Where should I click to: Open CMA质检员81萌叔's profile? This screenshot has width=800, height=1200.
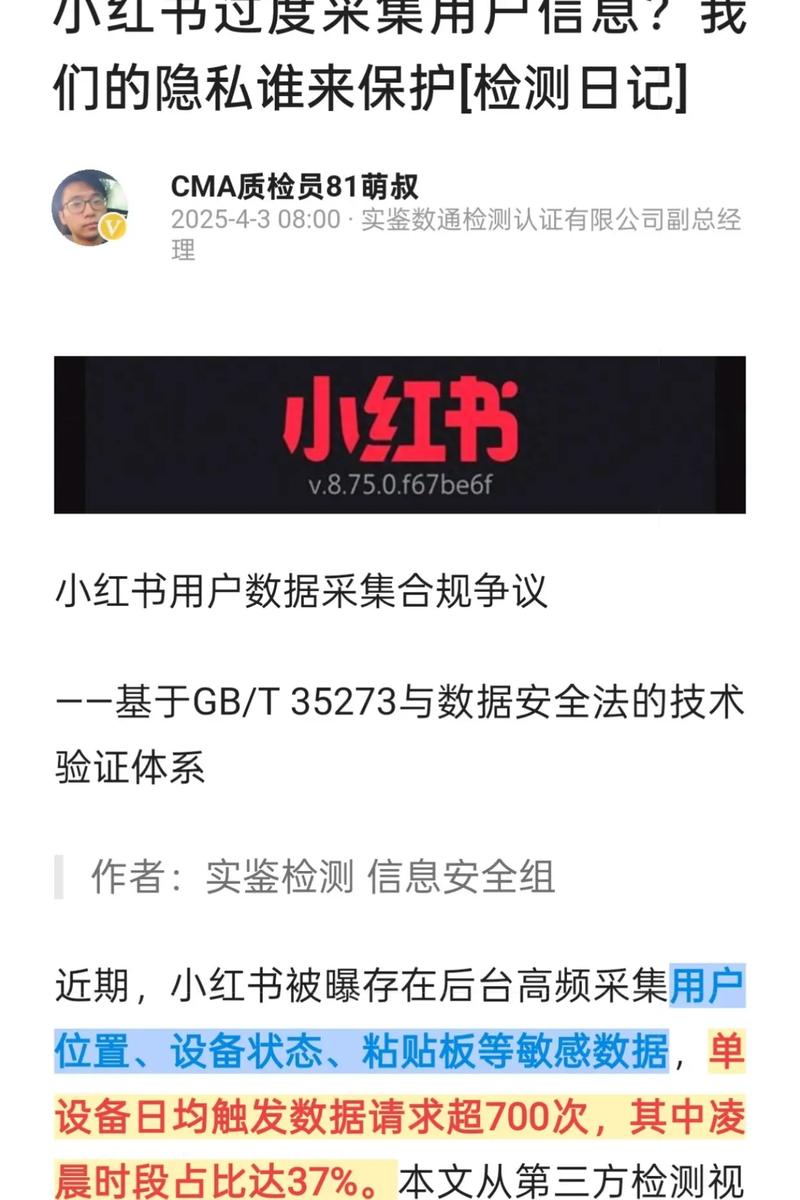294,186
